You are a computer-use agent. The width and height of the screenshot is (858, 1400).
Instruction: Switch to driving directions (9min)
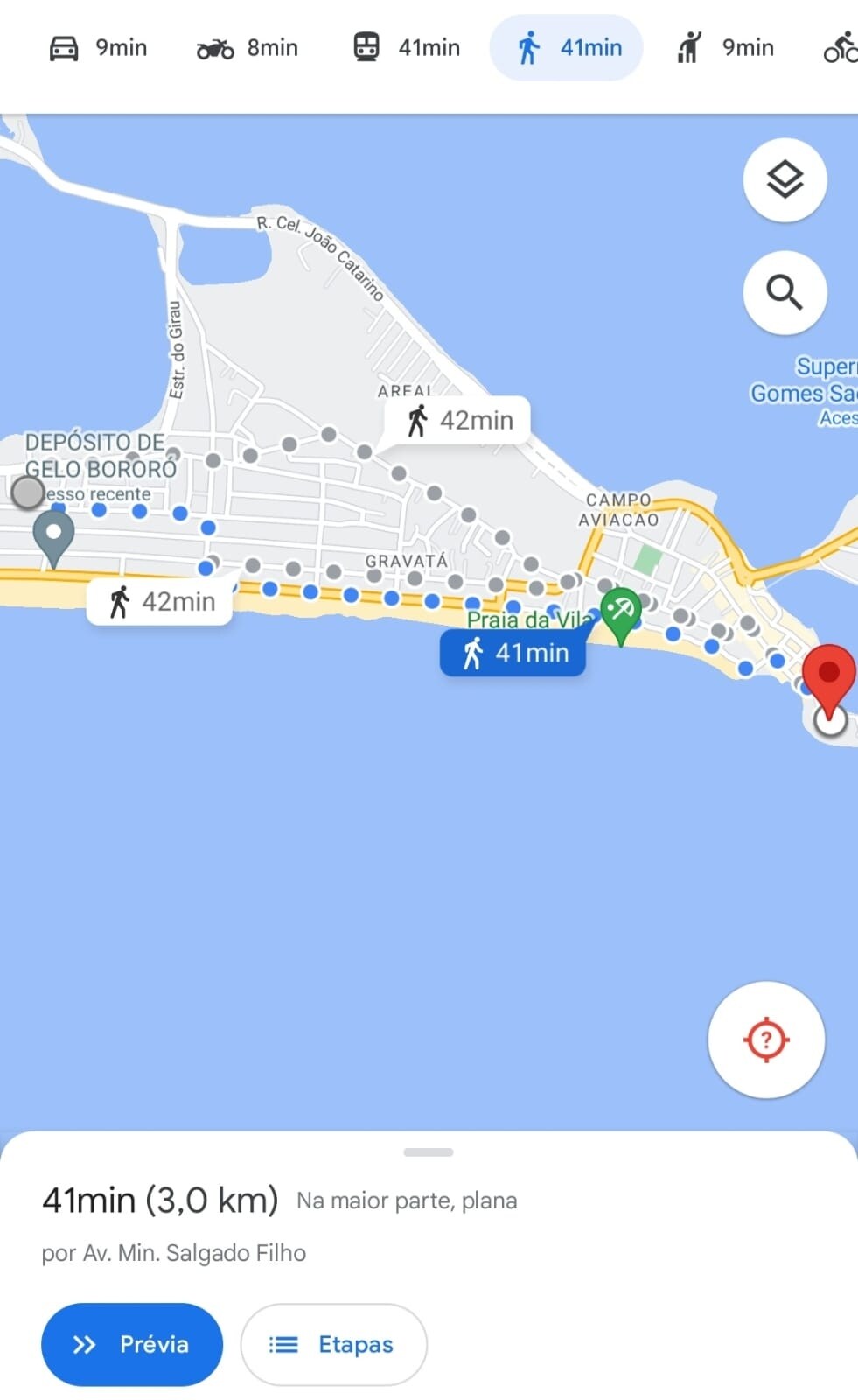pos(97,47)
